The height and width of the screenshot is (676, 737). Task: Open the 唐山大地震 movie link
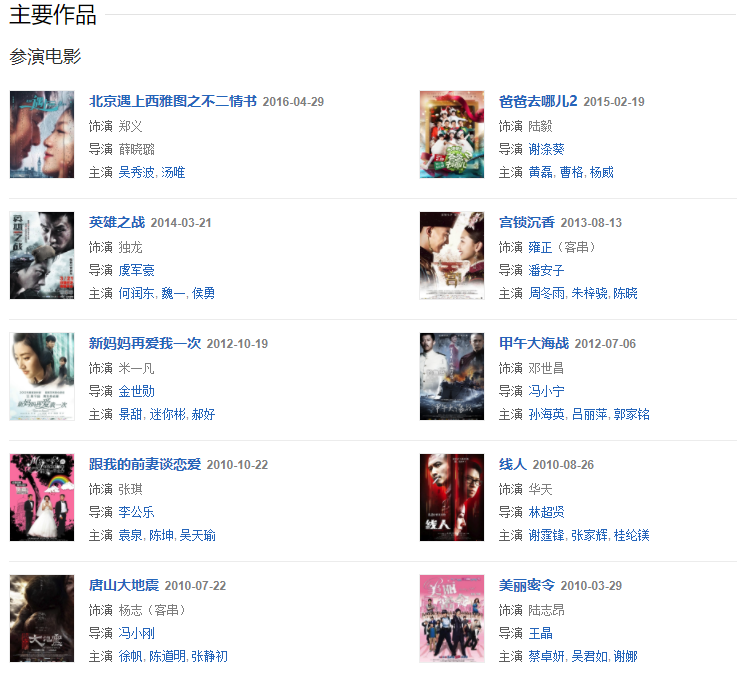124,585
